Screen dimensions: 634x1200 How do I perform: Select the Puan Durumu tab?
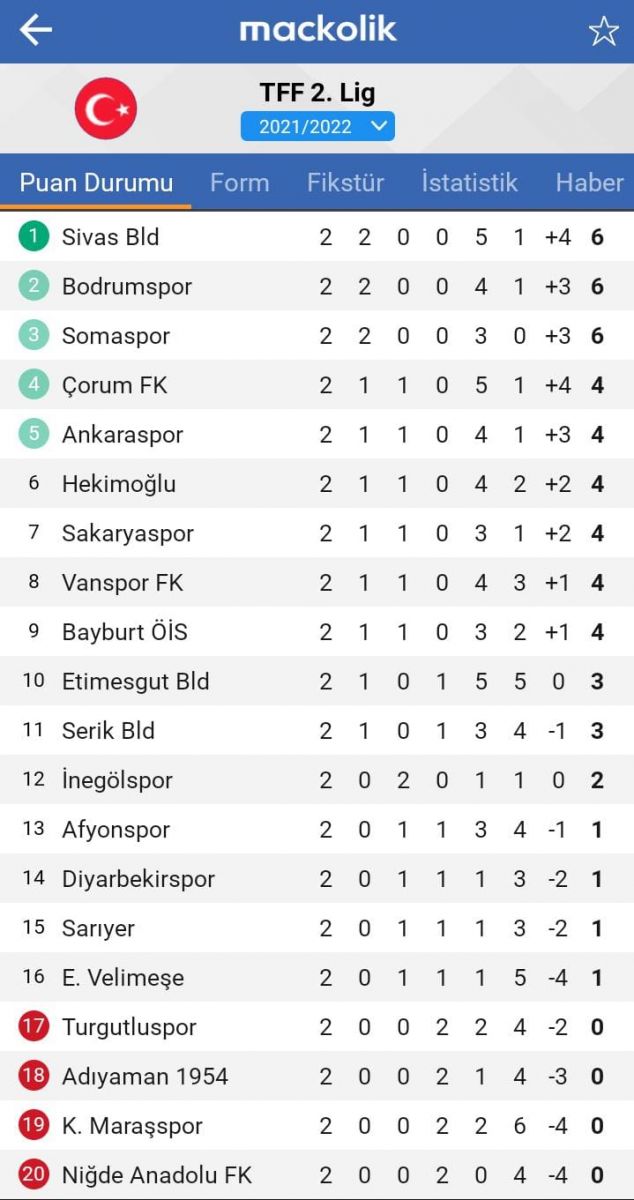[96, 183]
